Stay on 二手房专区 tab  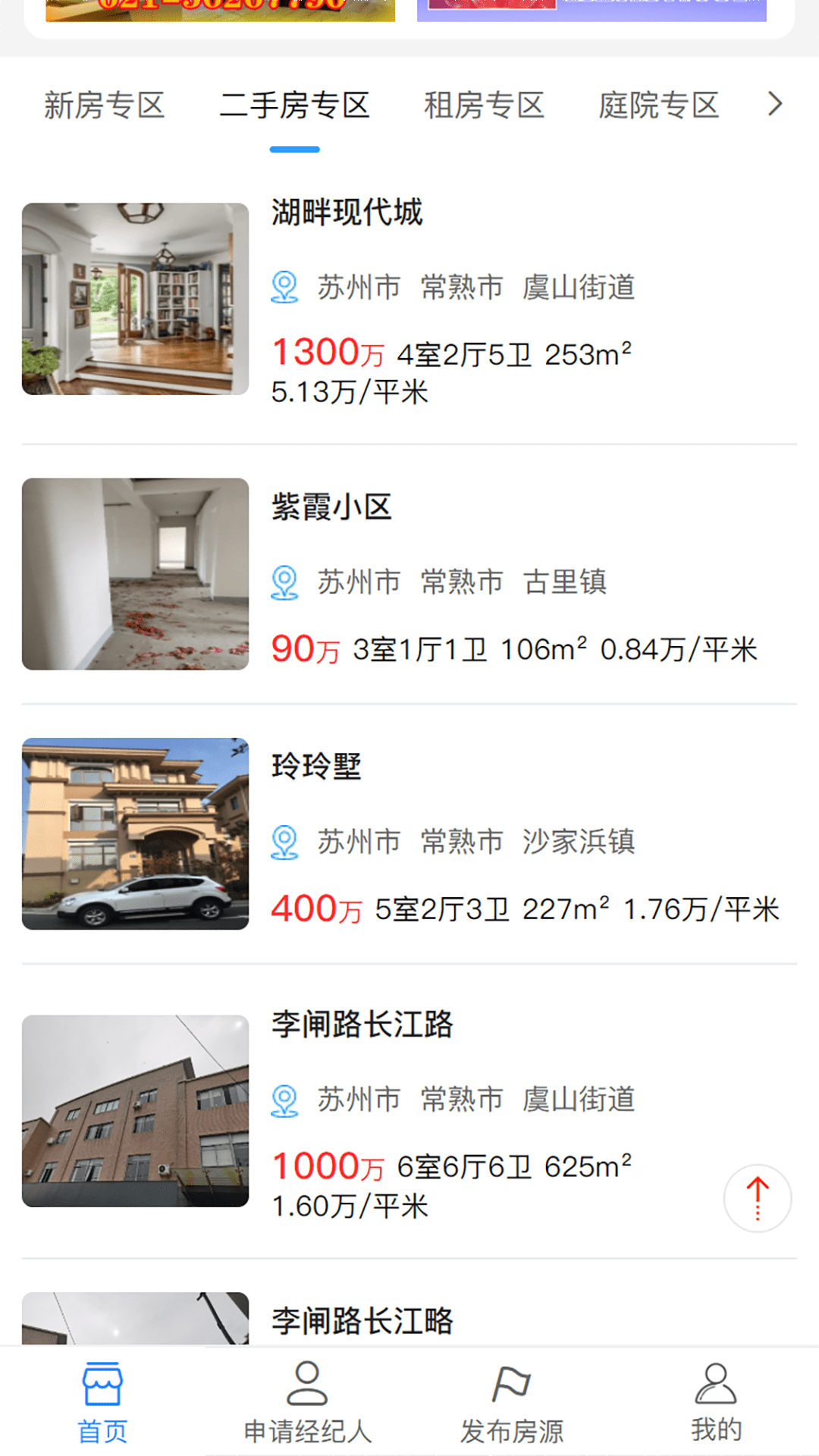point(296,105)
